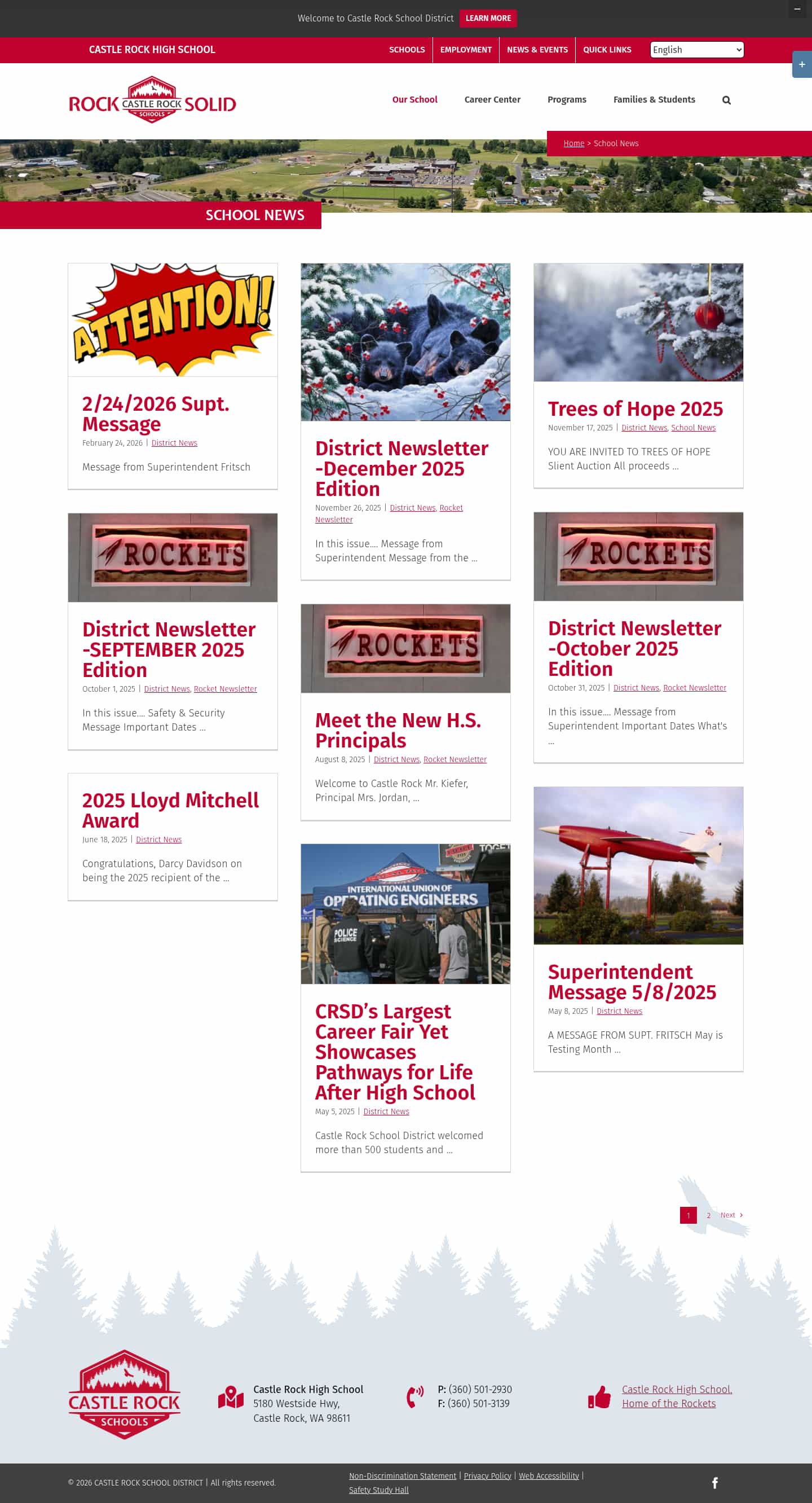Open the 2/24/2026 Supt. Message article

coord(155,413)
